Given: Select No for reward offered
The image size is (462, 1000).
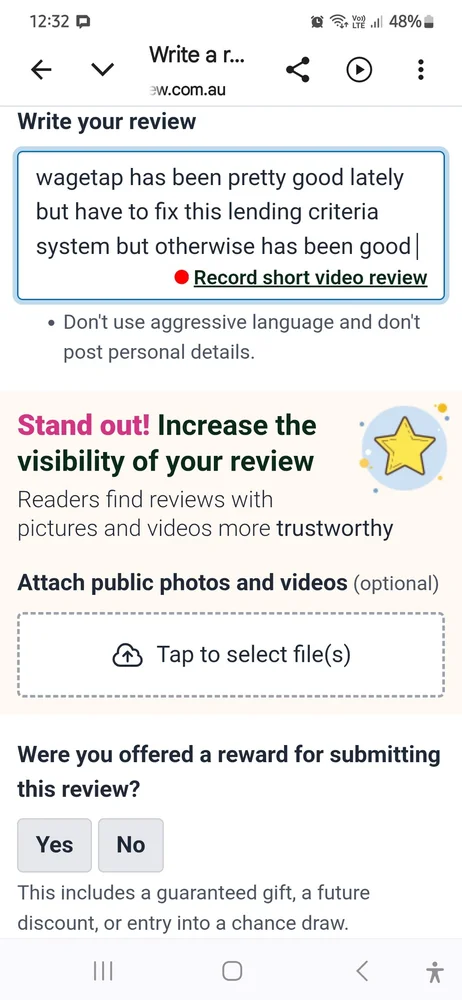Looking at the screenshot, I should coord(131,844).
